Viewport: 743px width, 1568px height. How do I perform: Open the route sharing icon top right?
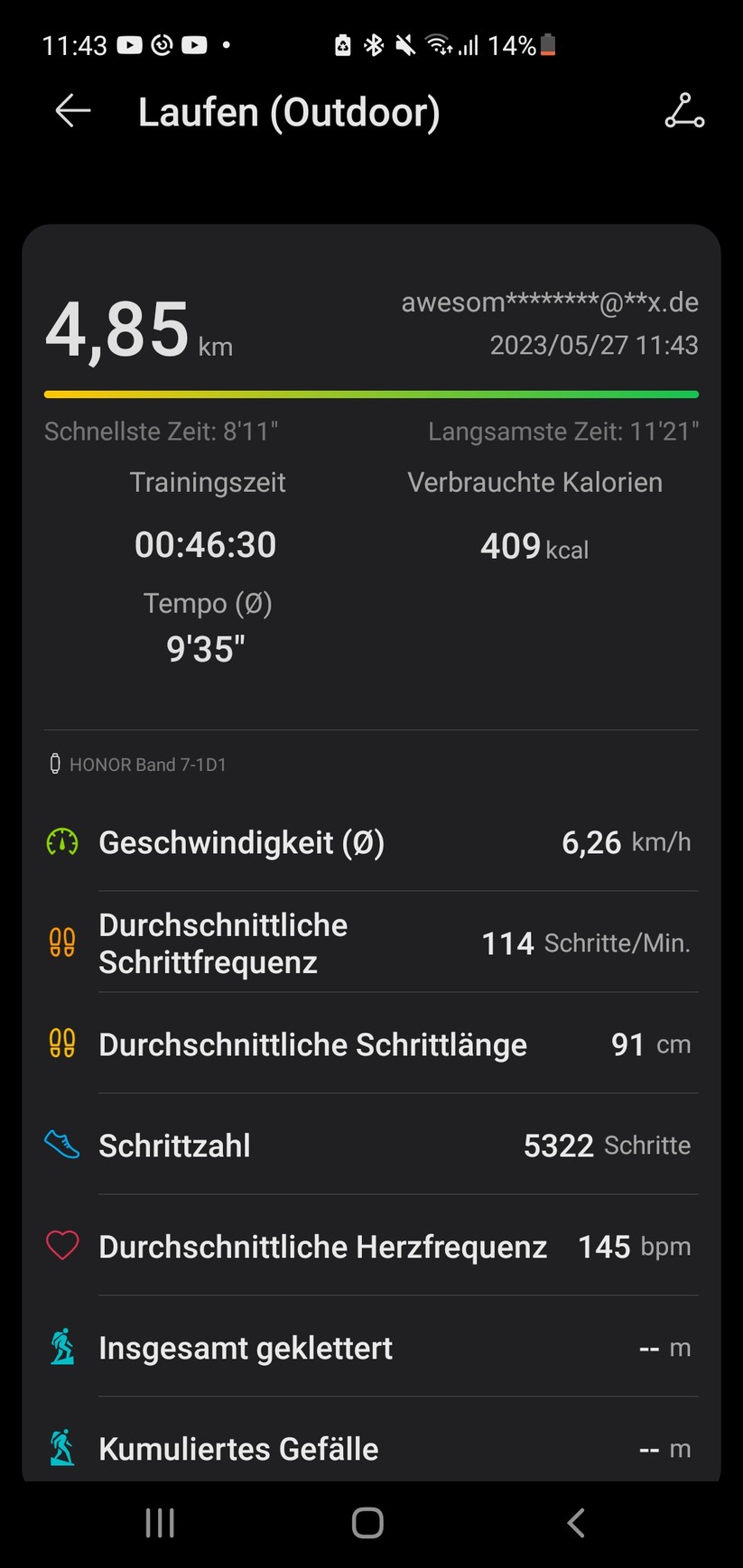[x=684, y=110]
